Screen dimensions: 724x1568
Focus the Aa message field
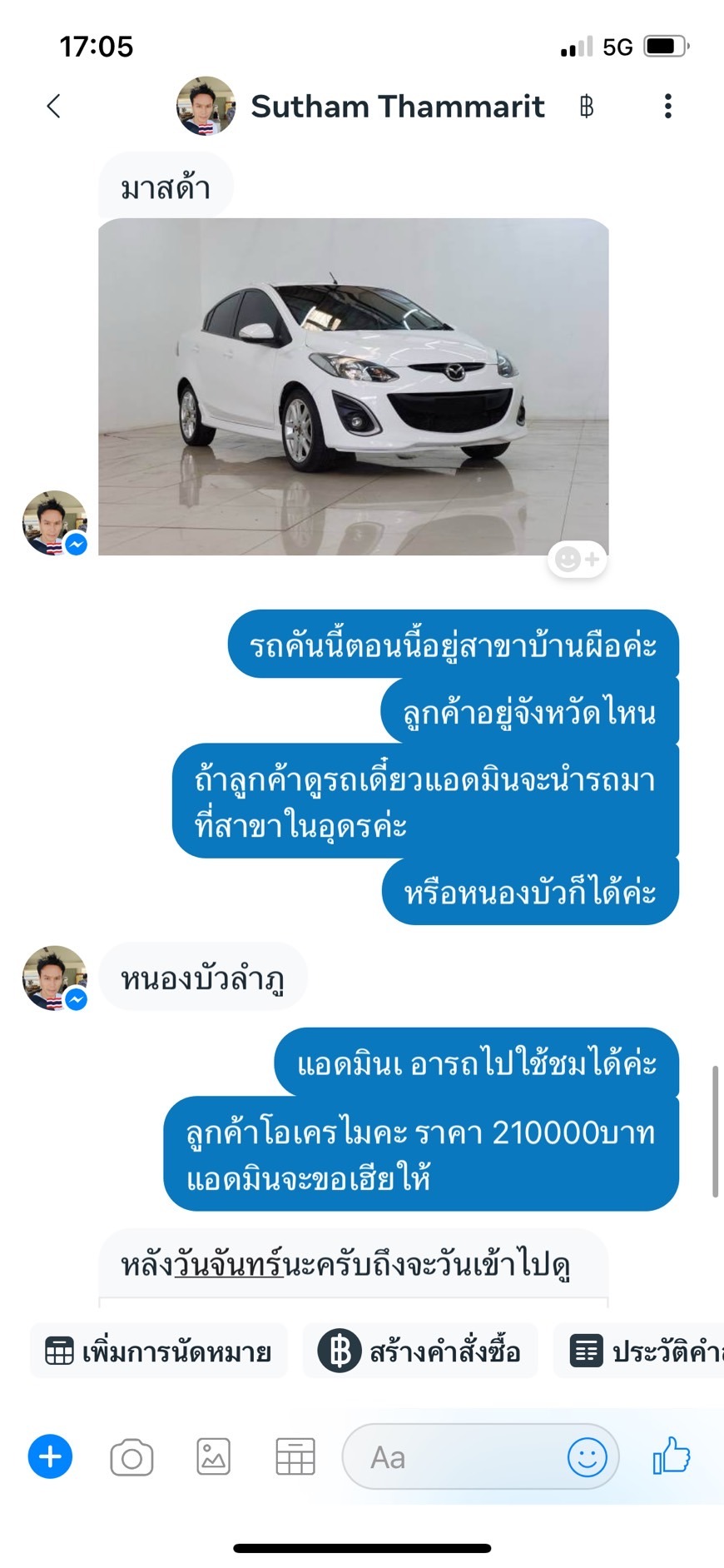coord(458,1457)
